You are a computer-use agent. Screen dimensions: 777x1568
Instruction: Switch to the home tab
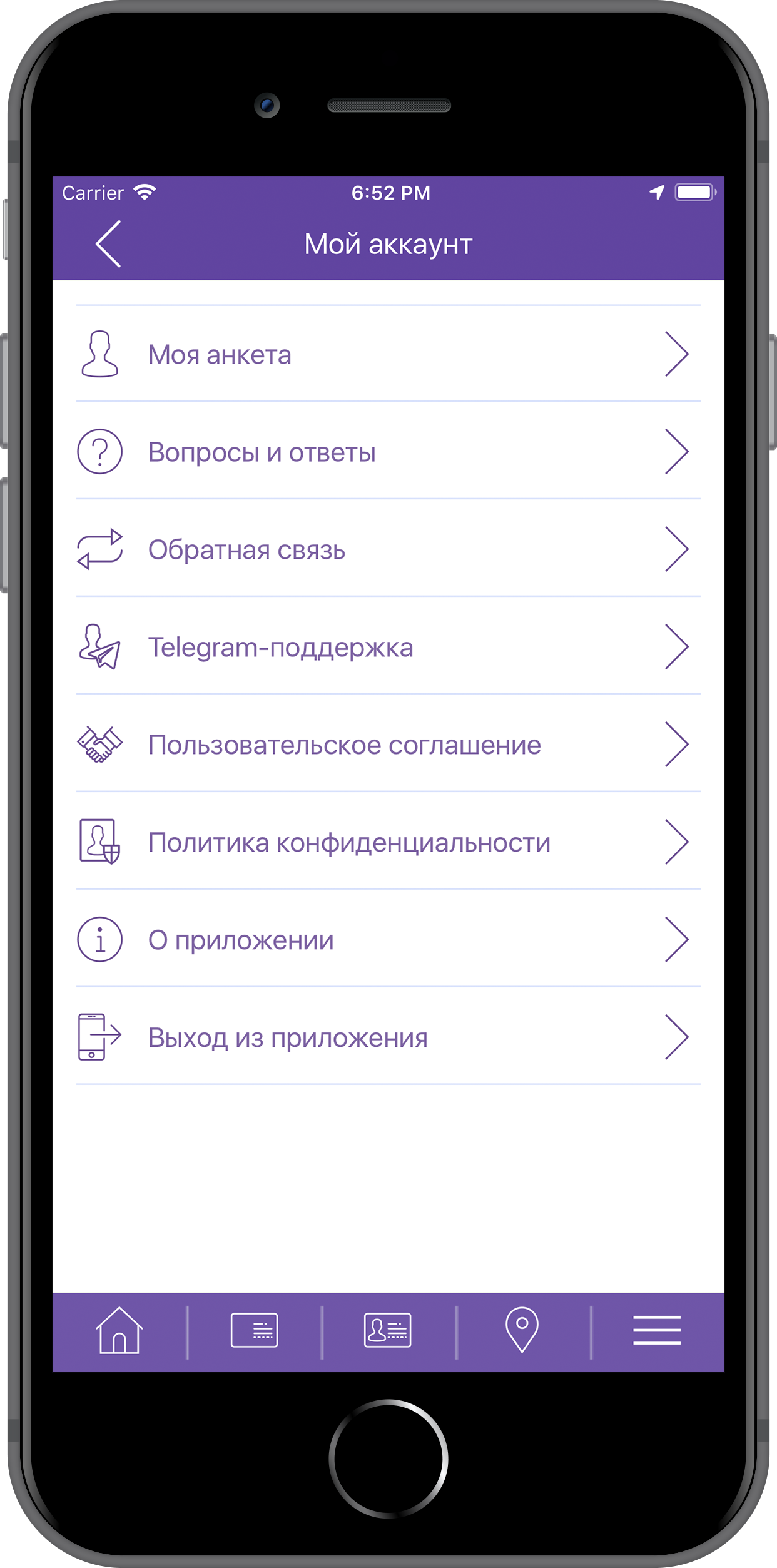[119, 1330]
